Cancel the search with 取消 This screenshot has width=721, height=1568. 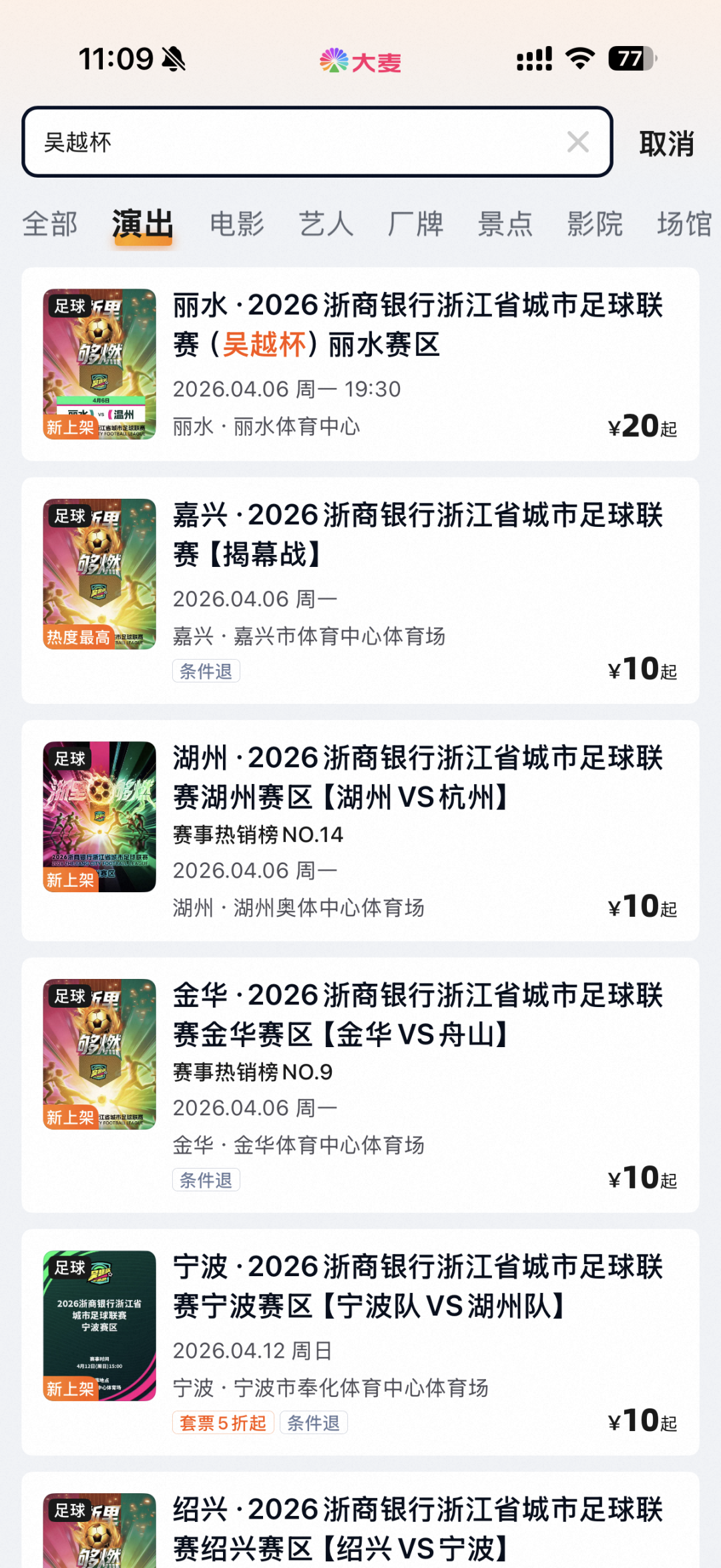click(666, 144)
